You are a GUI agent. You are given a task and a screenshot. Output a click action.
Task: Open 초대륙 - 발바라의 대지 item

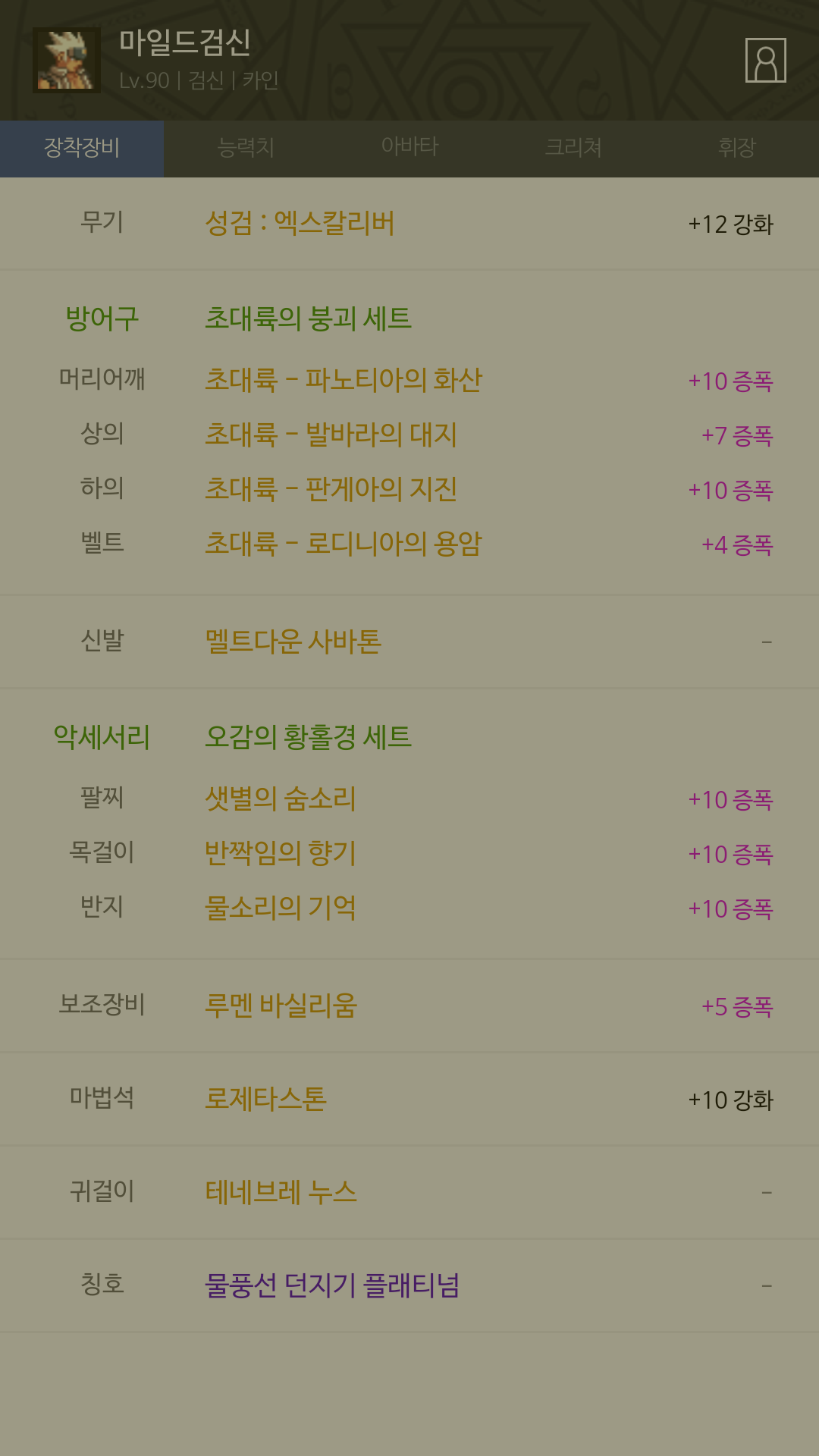(331, 435)
